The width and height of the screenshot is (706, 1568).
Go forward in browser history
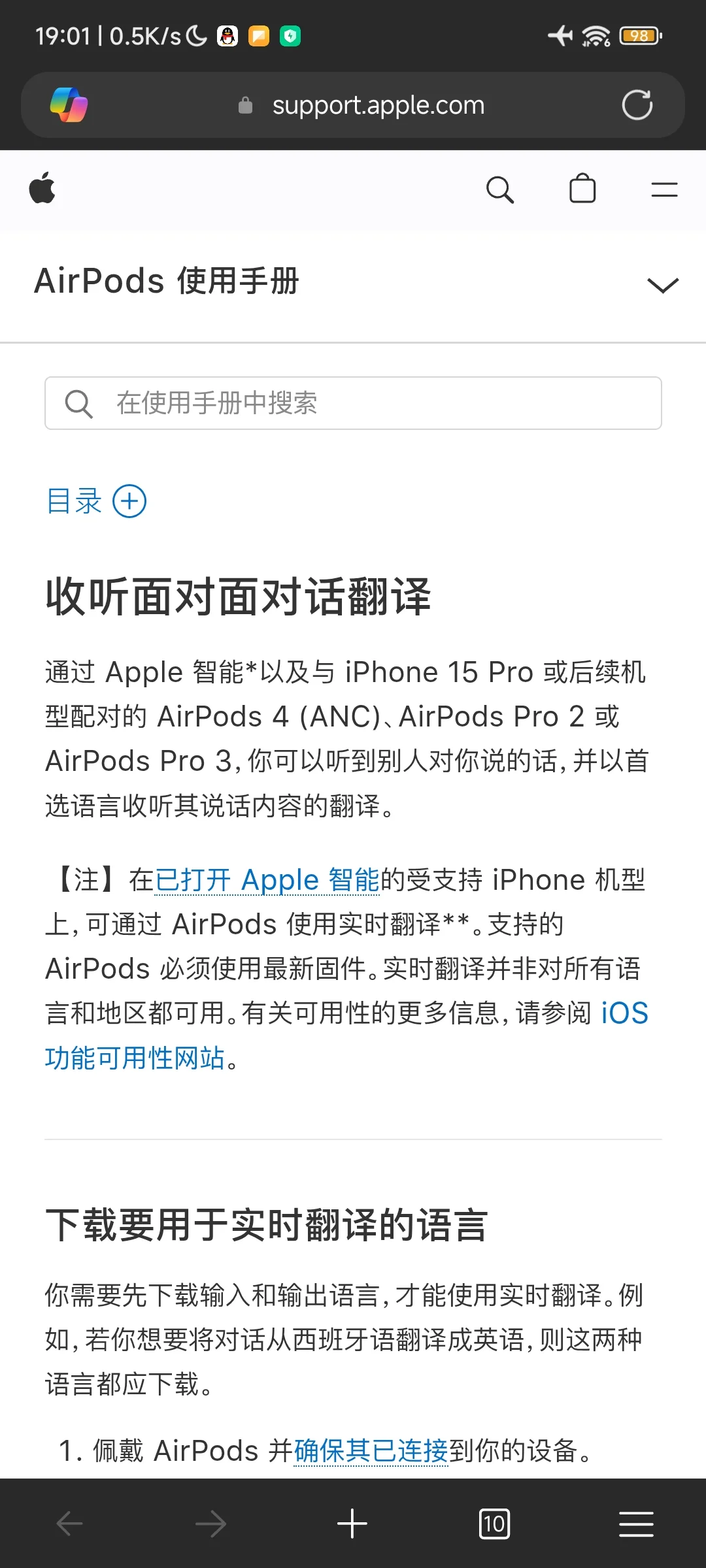pos(210,1524)
